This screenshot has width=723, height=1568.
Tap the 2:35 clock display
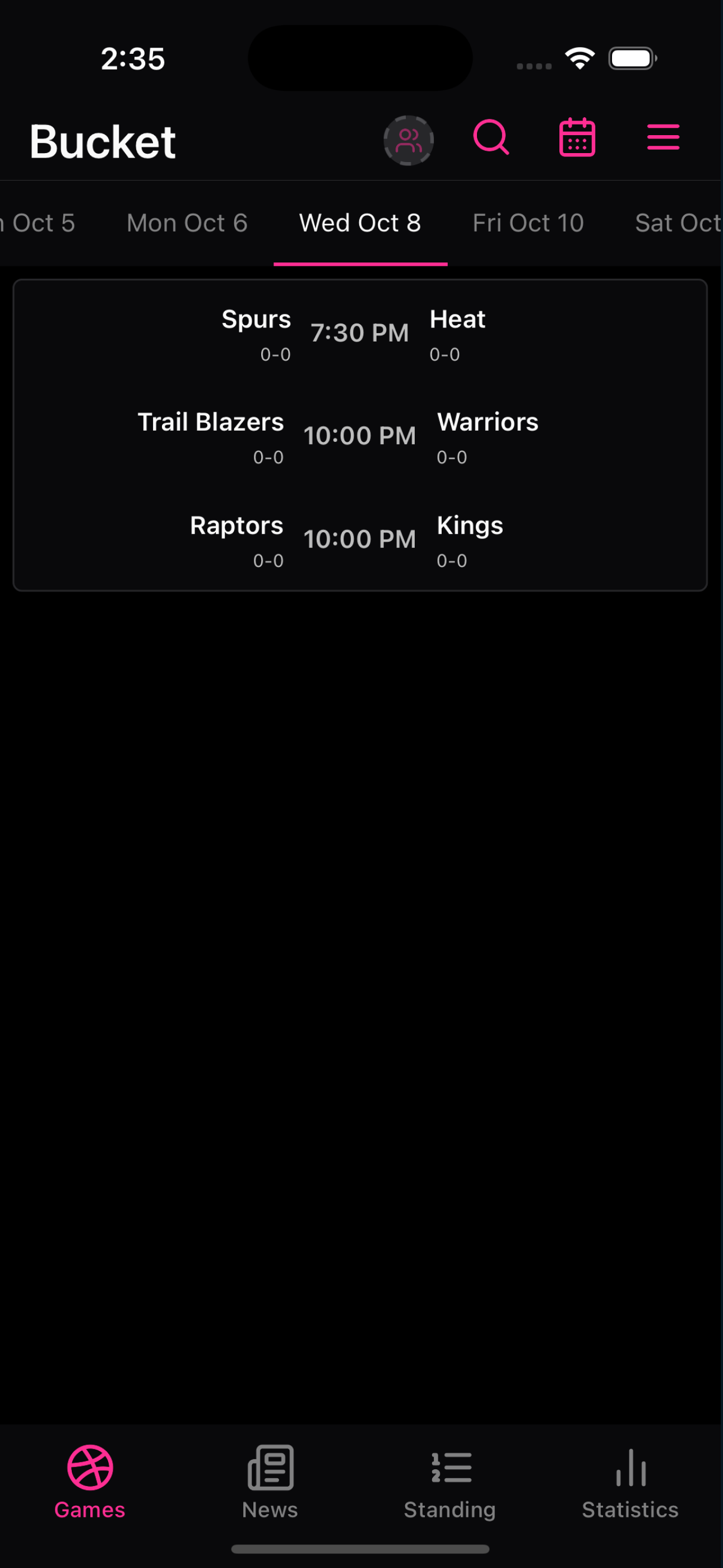click(133, 58)
